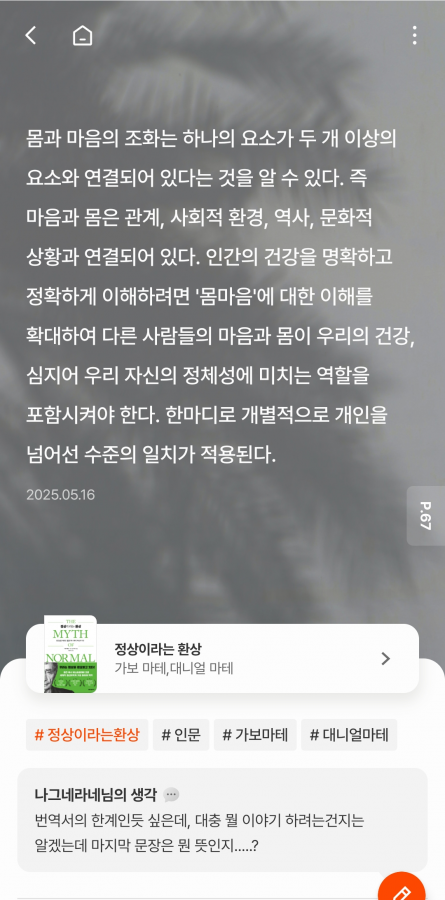Viewport: 445px width, 900px height.
Task: Tap the P.67 page tab
Action: coord(425,516)
